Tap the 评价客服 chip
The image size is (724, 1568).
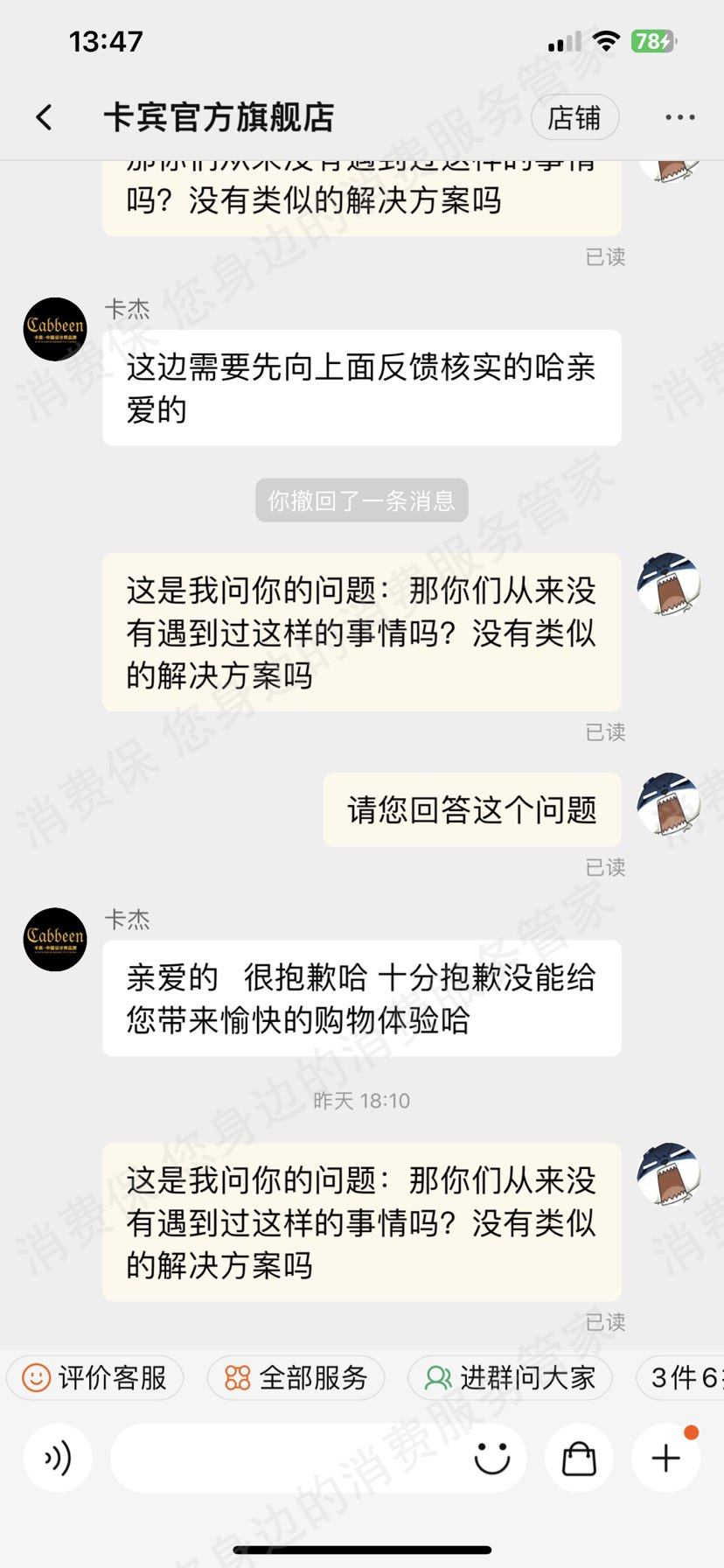94,1378
